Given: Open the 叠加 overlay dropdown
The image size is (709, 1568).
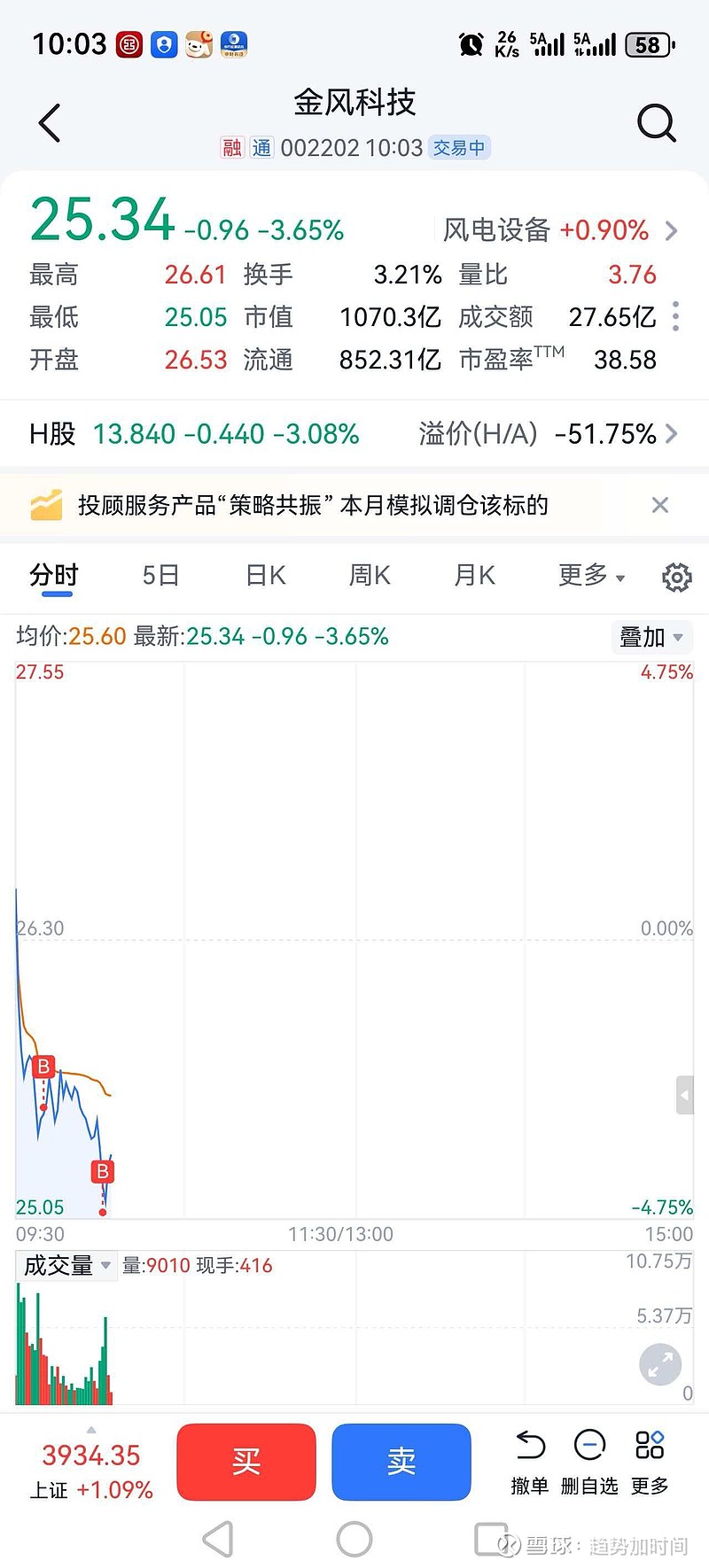Looking at the screenshot, I should click(651, 637).
